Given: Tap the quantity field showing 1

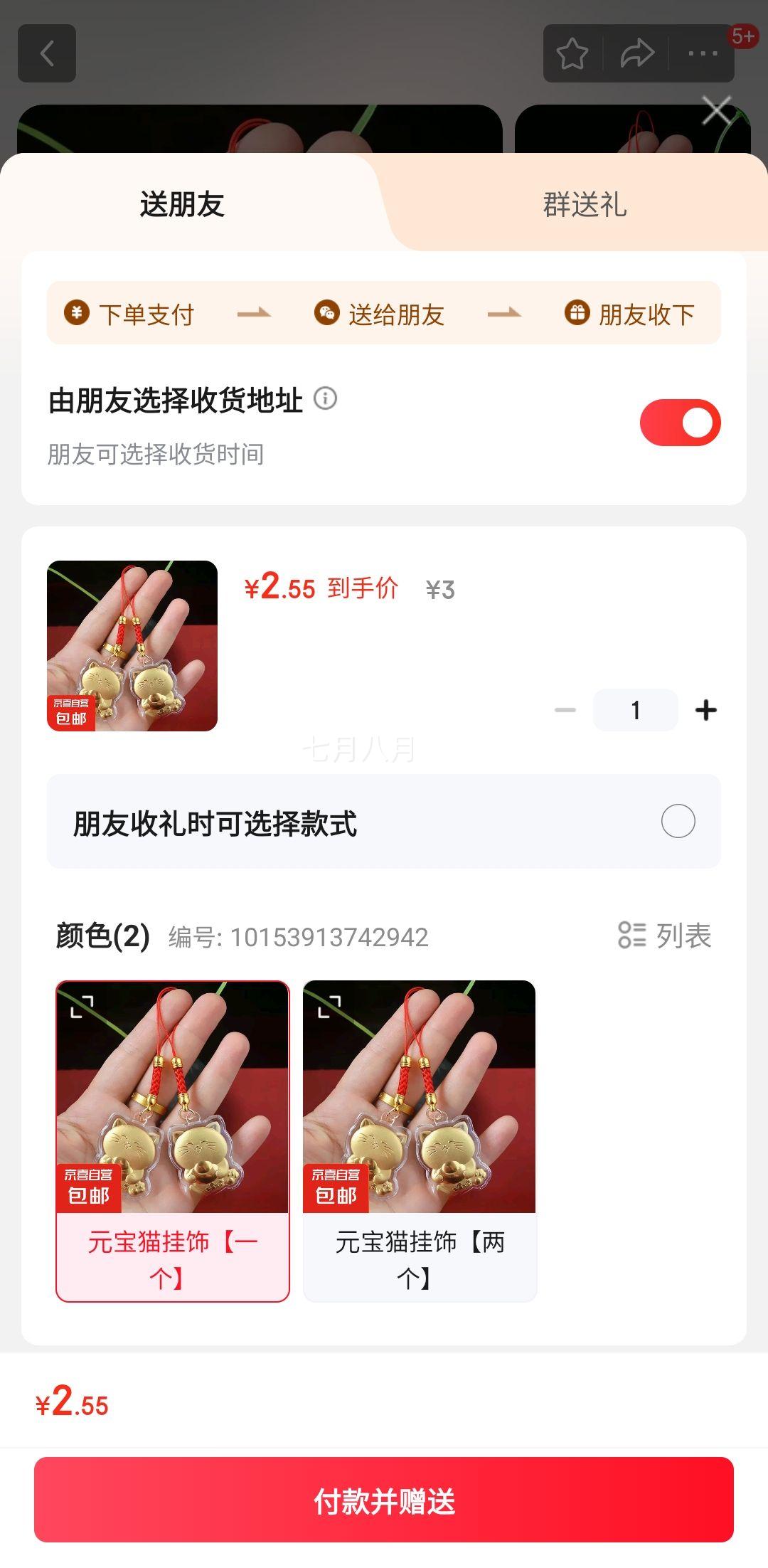Looking at the screenshot, I should (635, 710).
